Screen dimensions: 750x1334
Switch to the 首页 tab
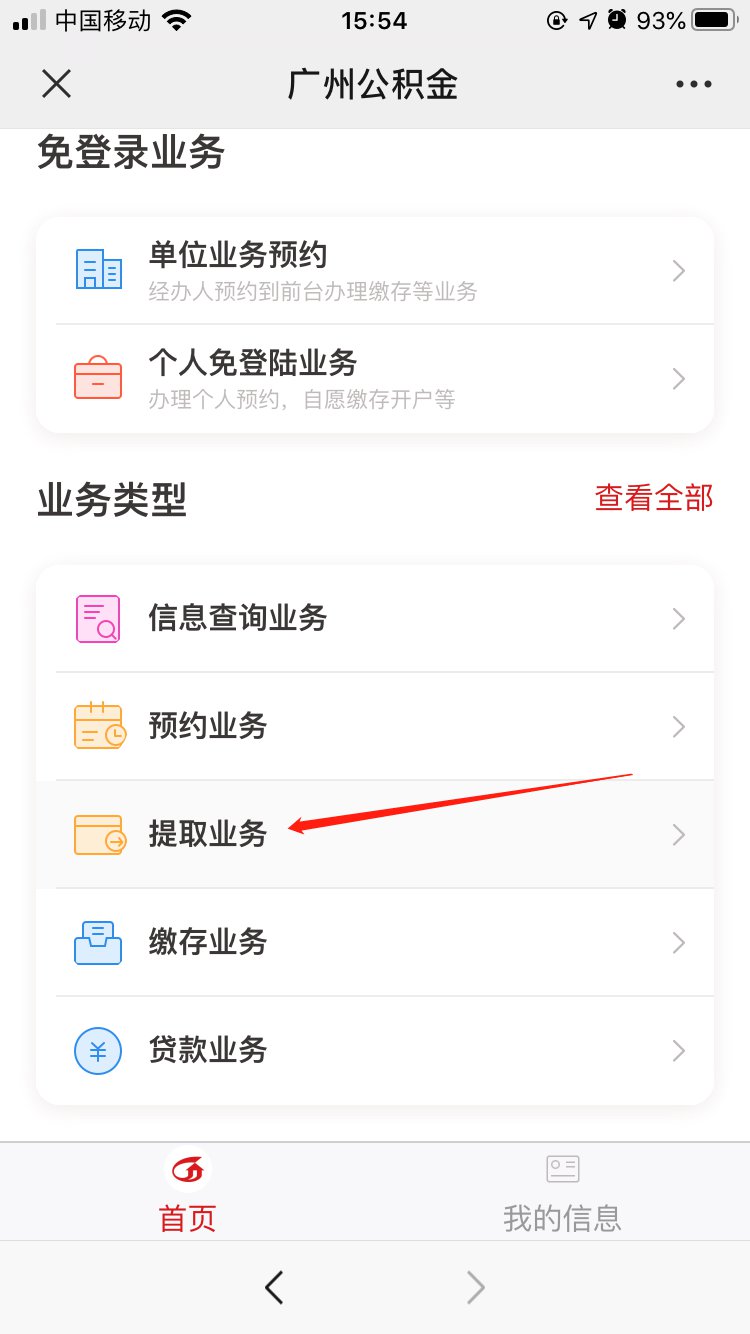click(x=187, y=1192)
